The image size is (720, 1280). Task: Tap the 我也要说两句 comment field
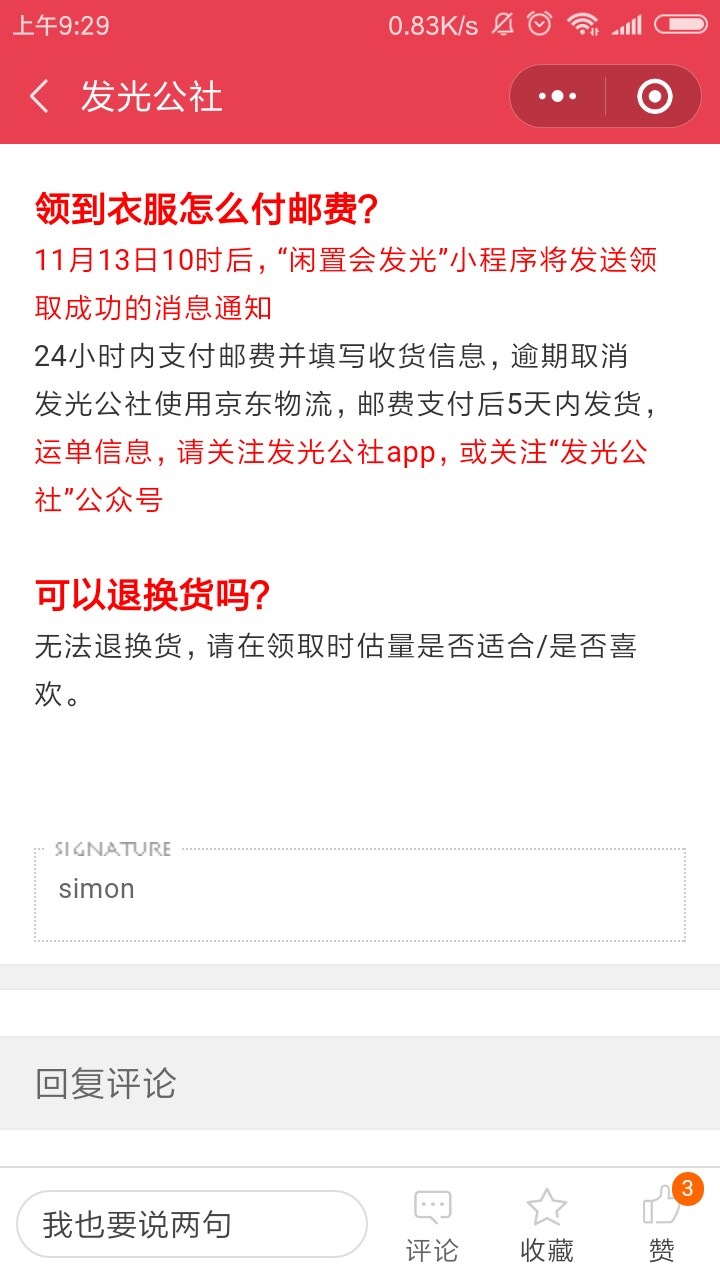pos(192,1224)
